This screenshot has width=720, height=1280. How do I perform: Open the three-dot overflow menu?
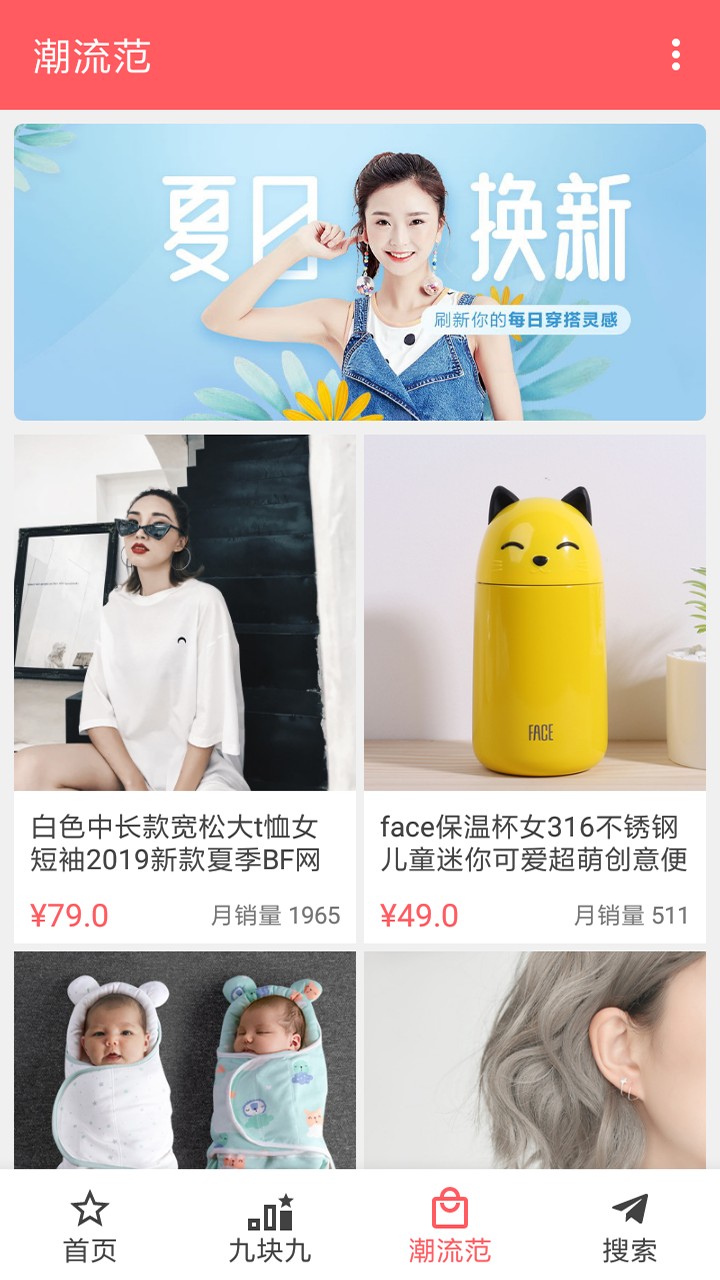(676, 55)
